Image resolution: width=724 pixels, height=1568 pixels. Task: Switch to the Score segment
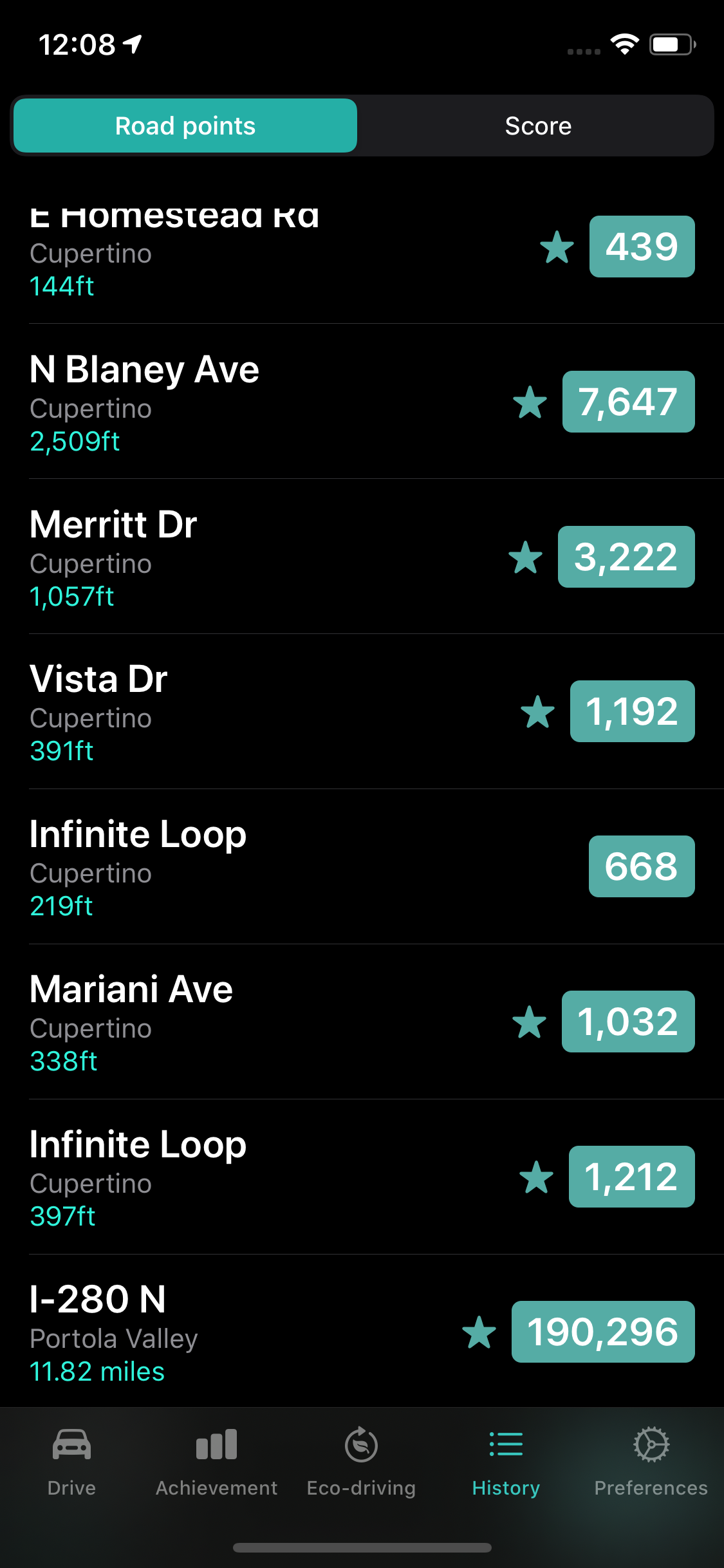(x=538, y=126)
